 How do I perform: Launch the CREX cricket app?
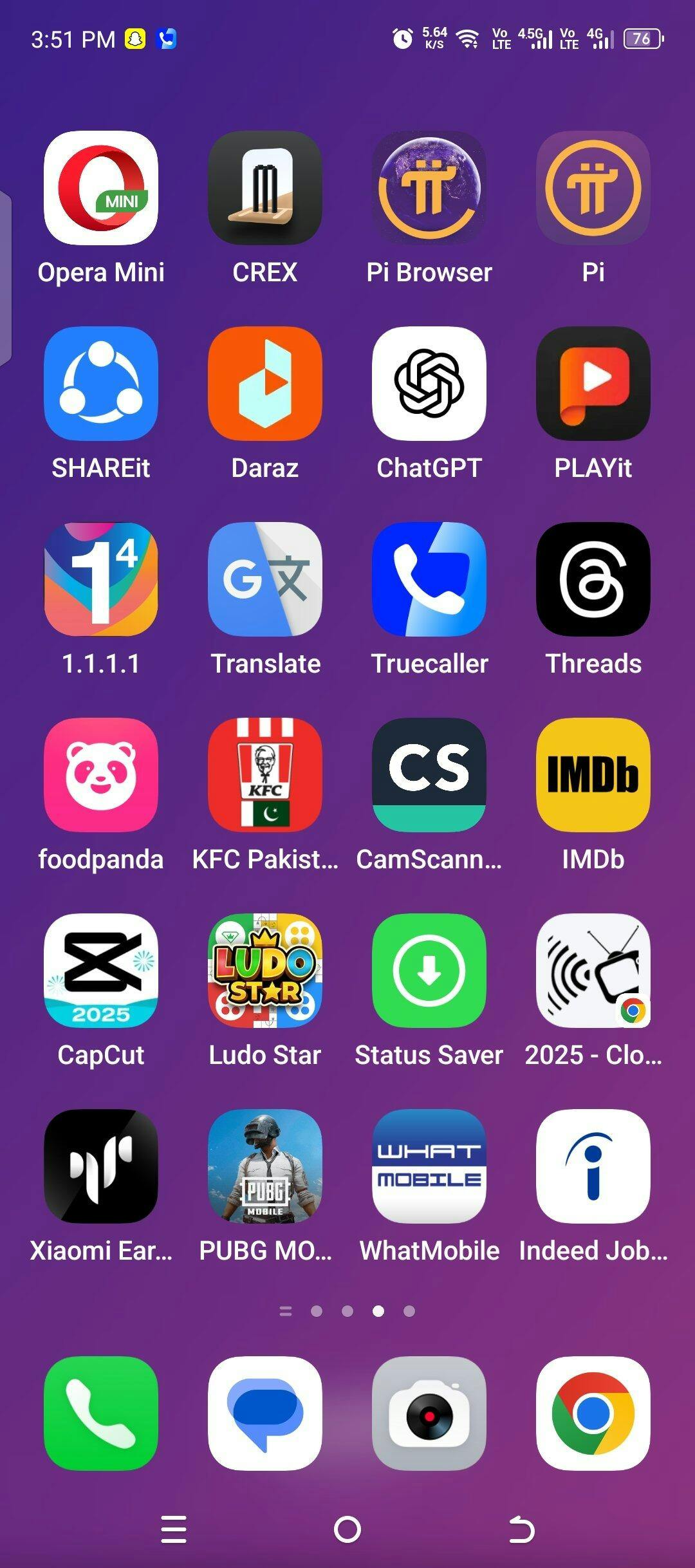pos(265,188)
